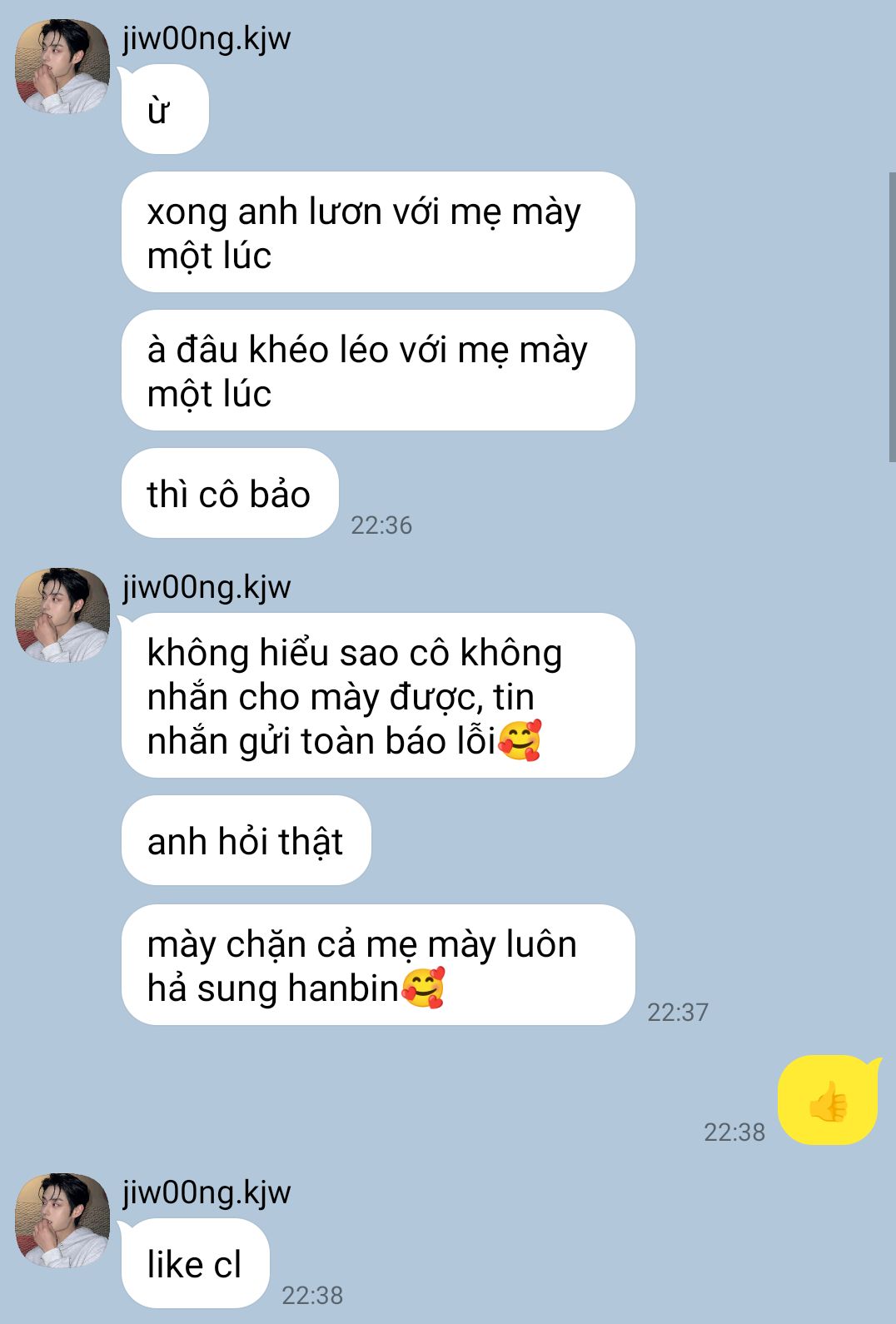Tap jiw00ng.kjw's avatar next to "không hiểu sao" message

click(62, 615)
